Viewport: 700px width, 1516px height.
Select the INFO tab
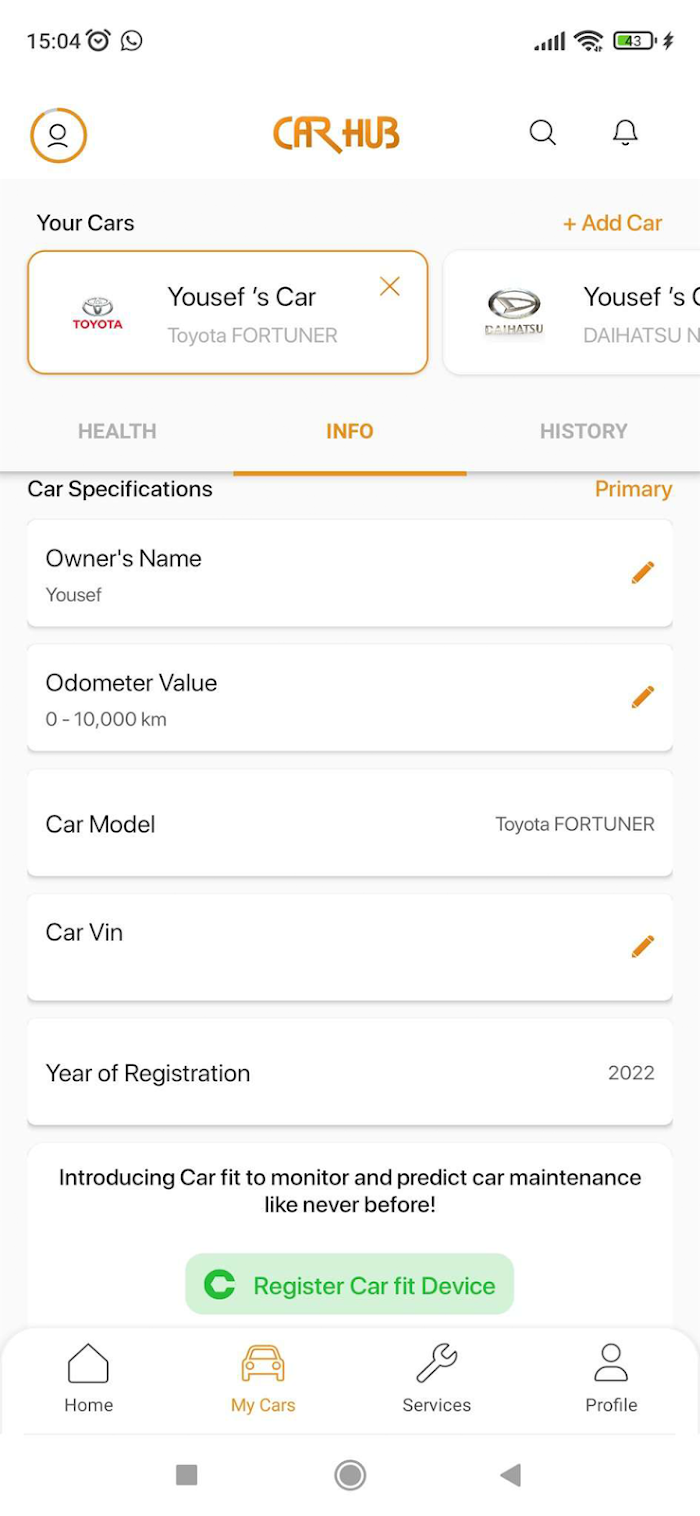tap(350, 431)
